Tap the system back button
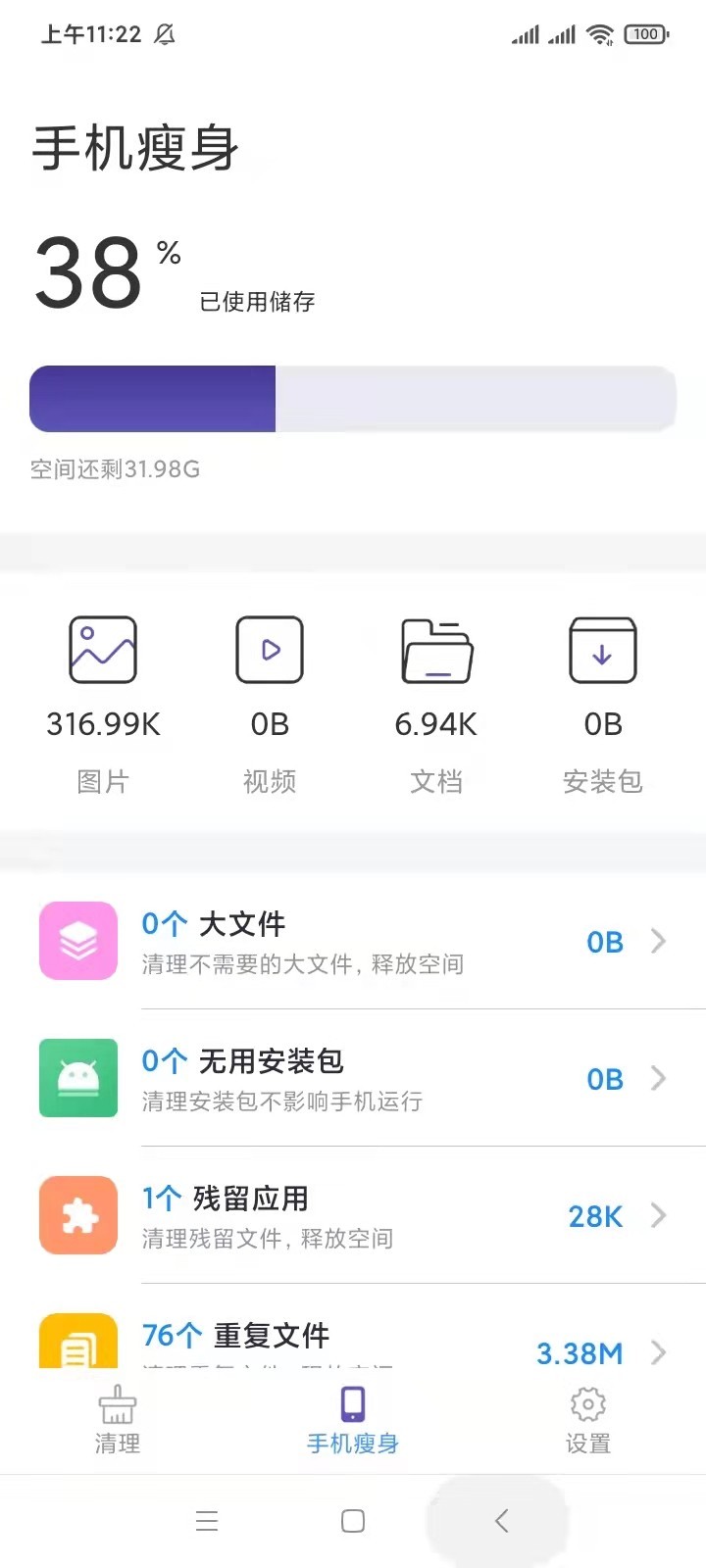 tap(501, 1521)
